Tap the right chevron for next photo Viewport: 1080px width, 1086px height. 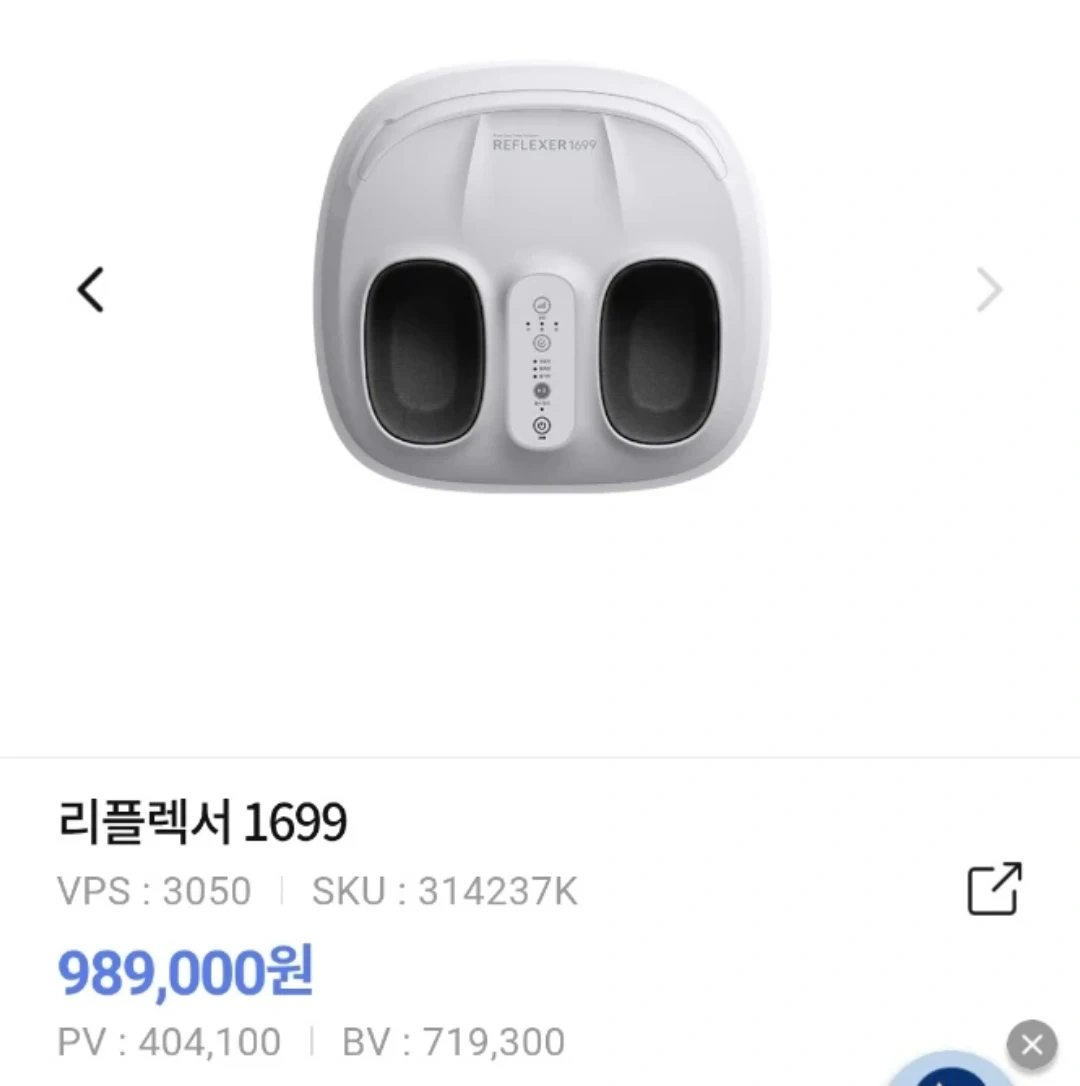click(988, 289)
